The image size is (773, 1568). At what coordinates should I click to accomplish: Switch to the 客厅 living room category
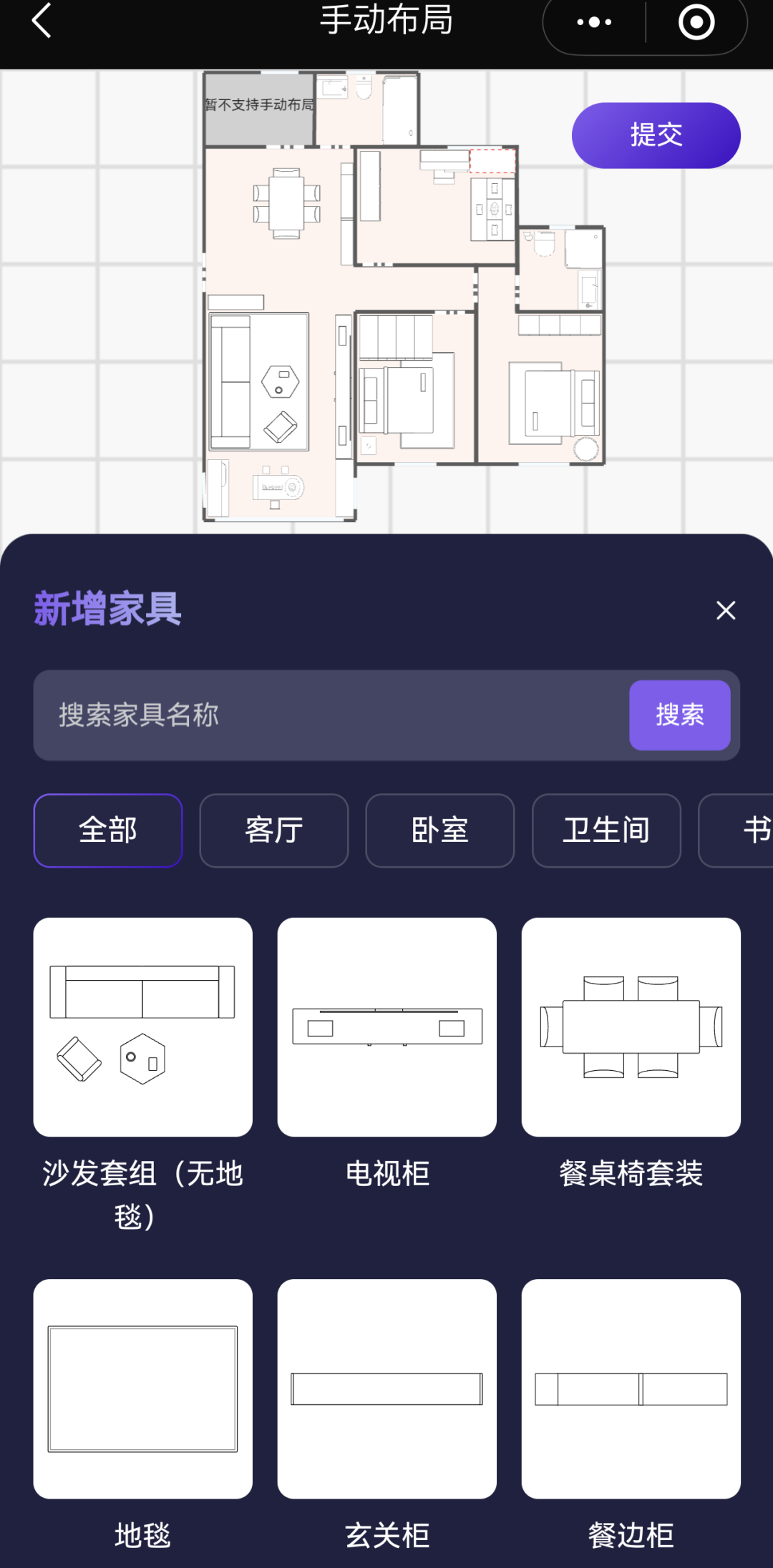273,830
